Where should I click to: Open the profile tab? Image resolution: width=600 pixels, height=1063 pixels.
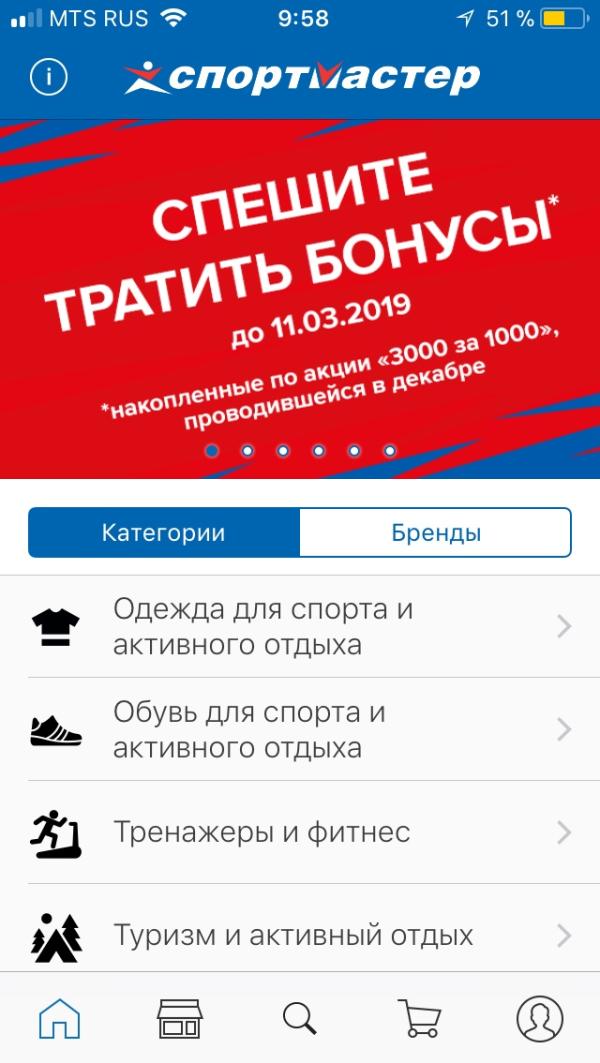[539, 1018]
